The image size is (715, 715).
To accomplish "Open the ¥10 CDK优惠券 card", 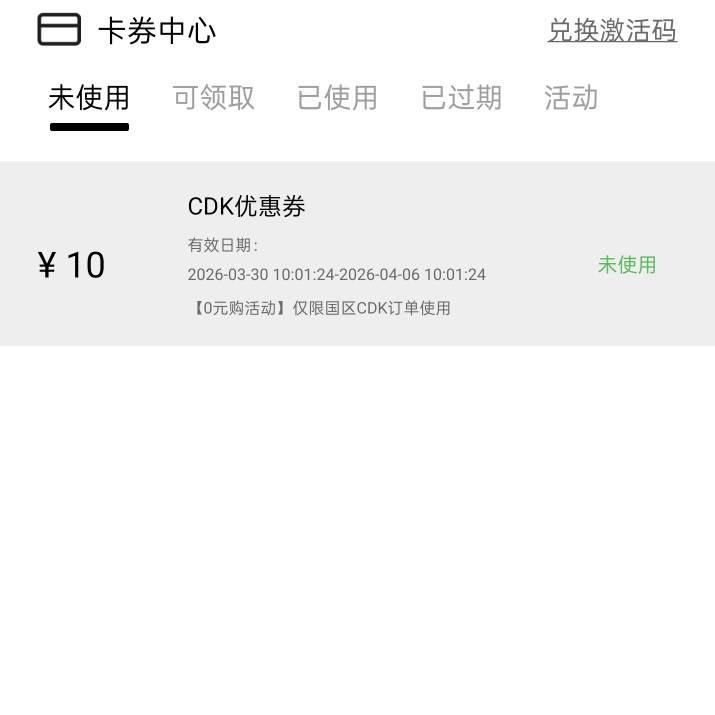I will [x=357, y=254].
